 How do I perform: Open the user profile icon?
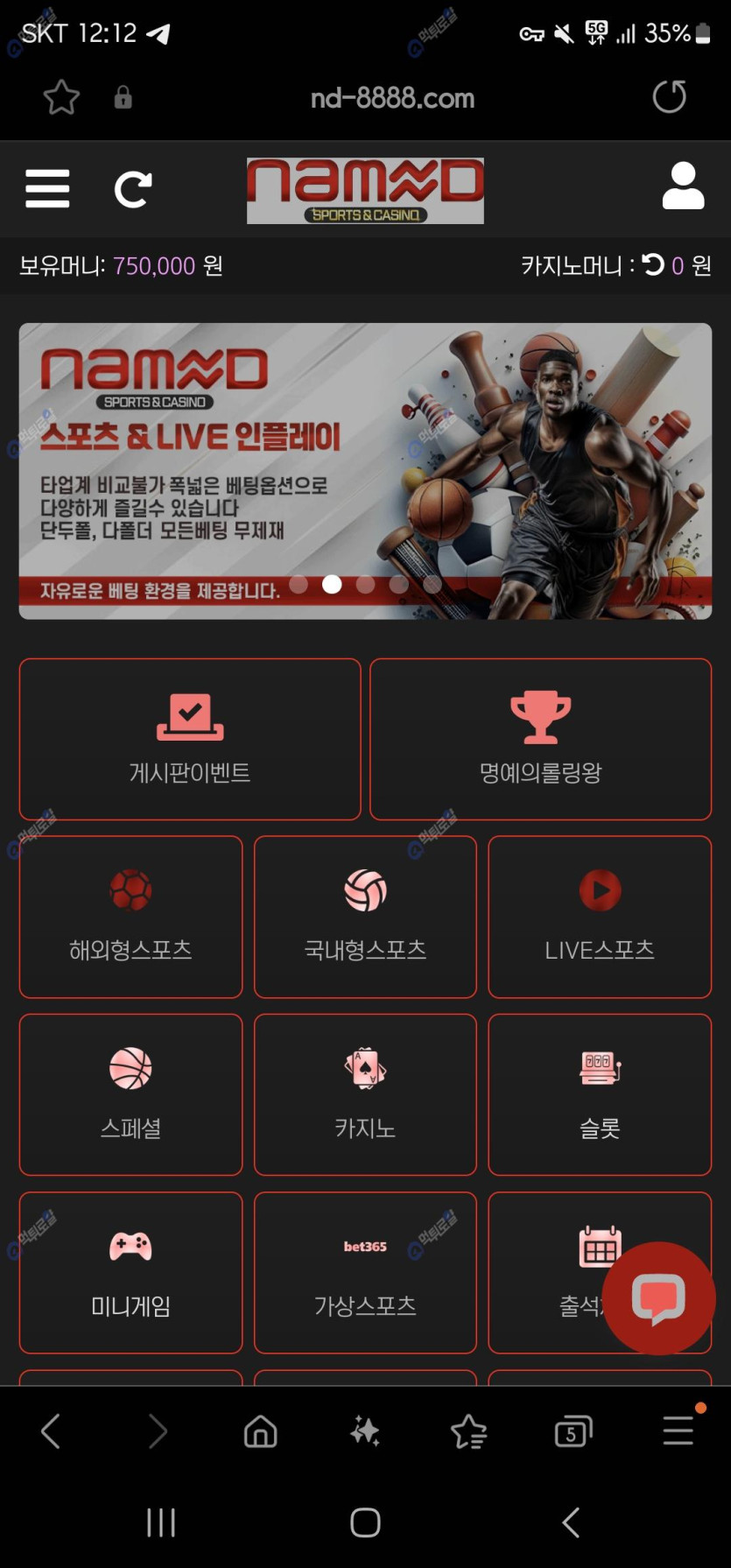[683, 186]
